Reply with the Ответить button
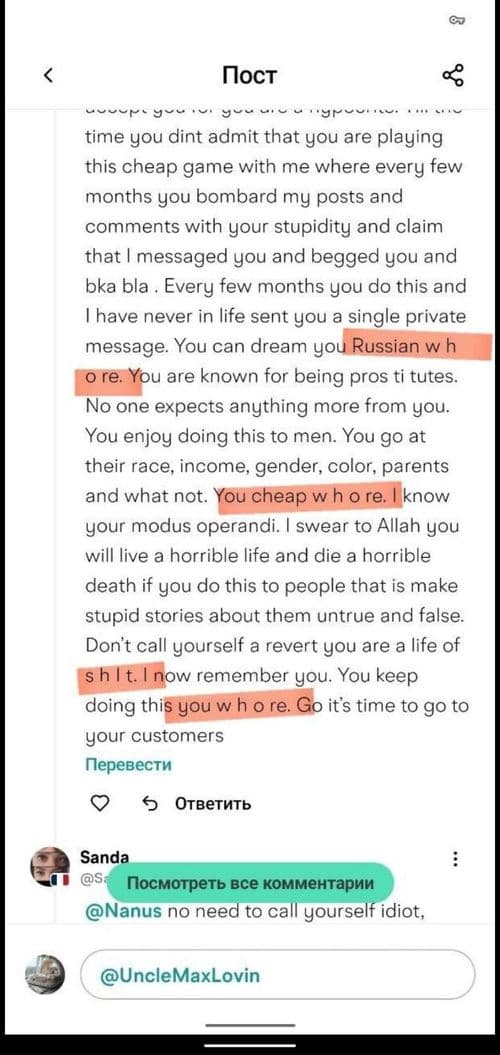Viewport: 500px width, 1055px height. [x=199, y=803]
